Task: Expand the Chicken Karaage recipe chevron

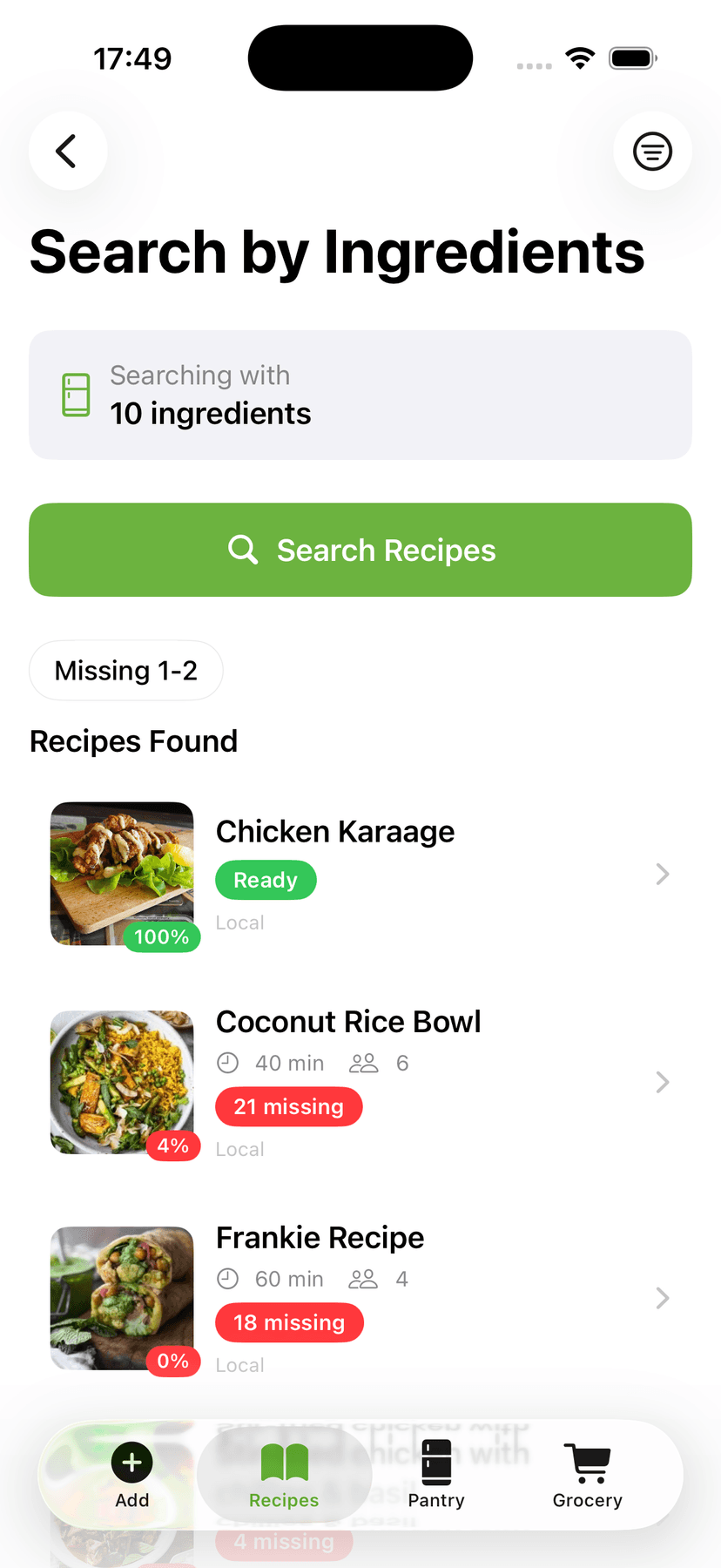Action: (663, 874)
